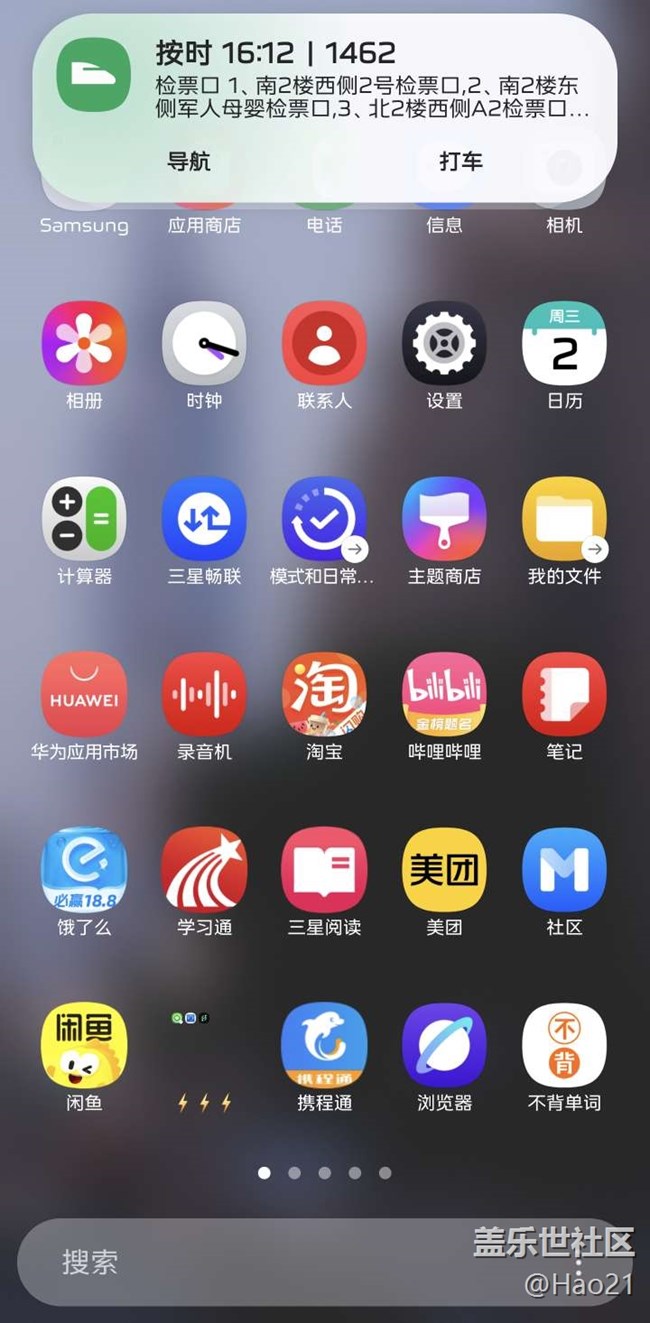Open 设置 settings
This screenshot has width=650, height=1323.
pos(444,344)
